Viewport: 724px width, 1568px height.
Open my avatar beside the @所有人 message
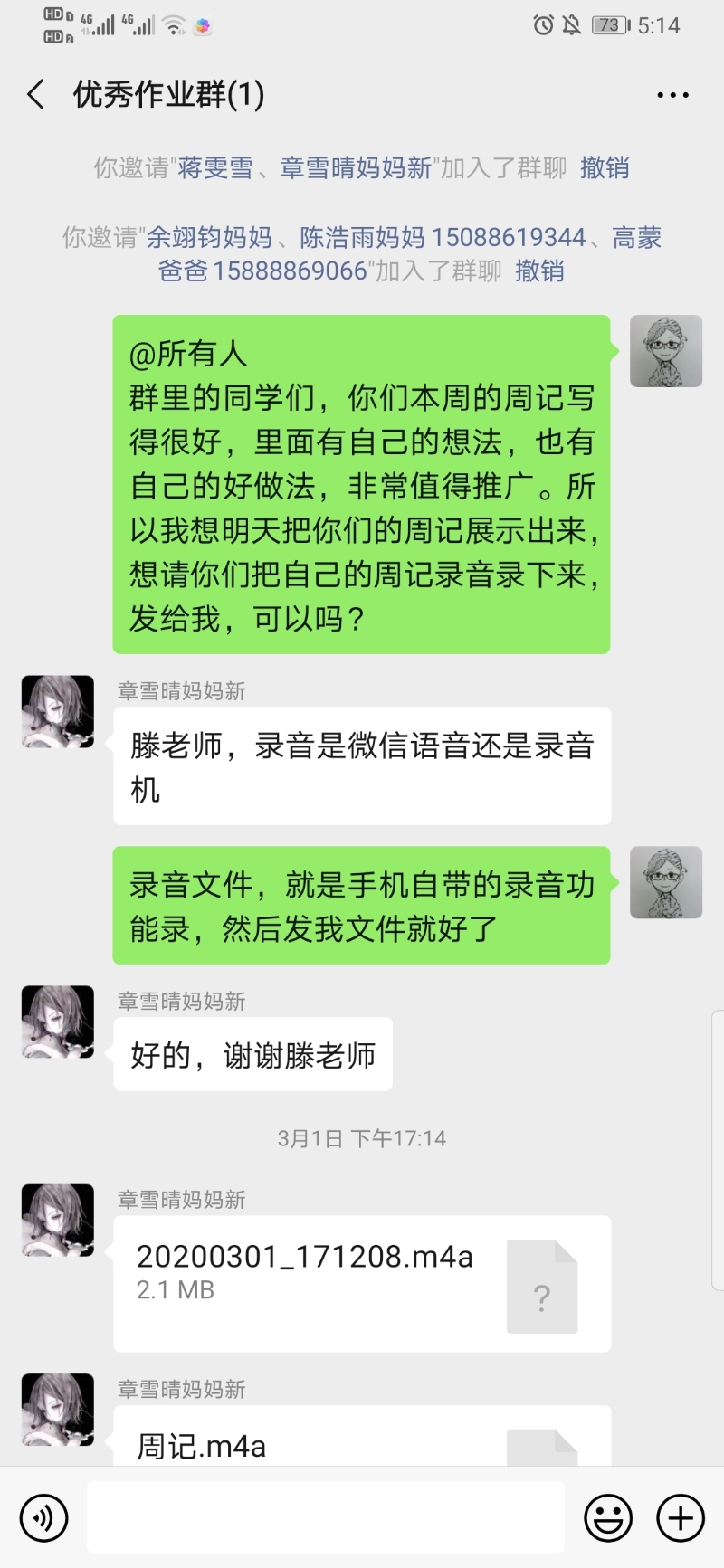[x=666, y=351]
